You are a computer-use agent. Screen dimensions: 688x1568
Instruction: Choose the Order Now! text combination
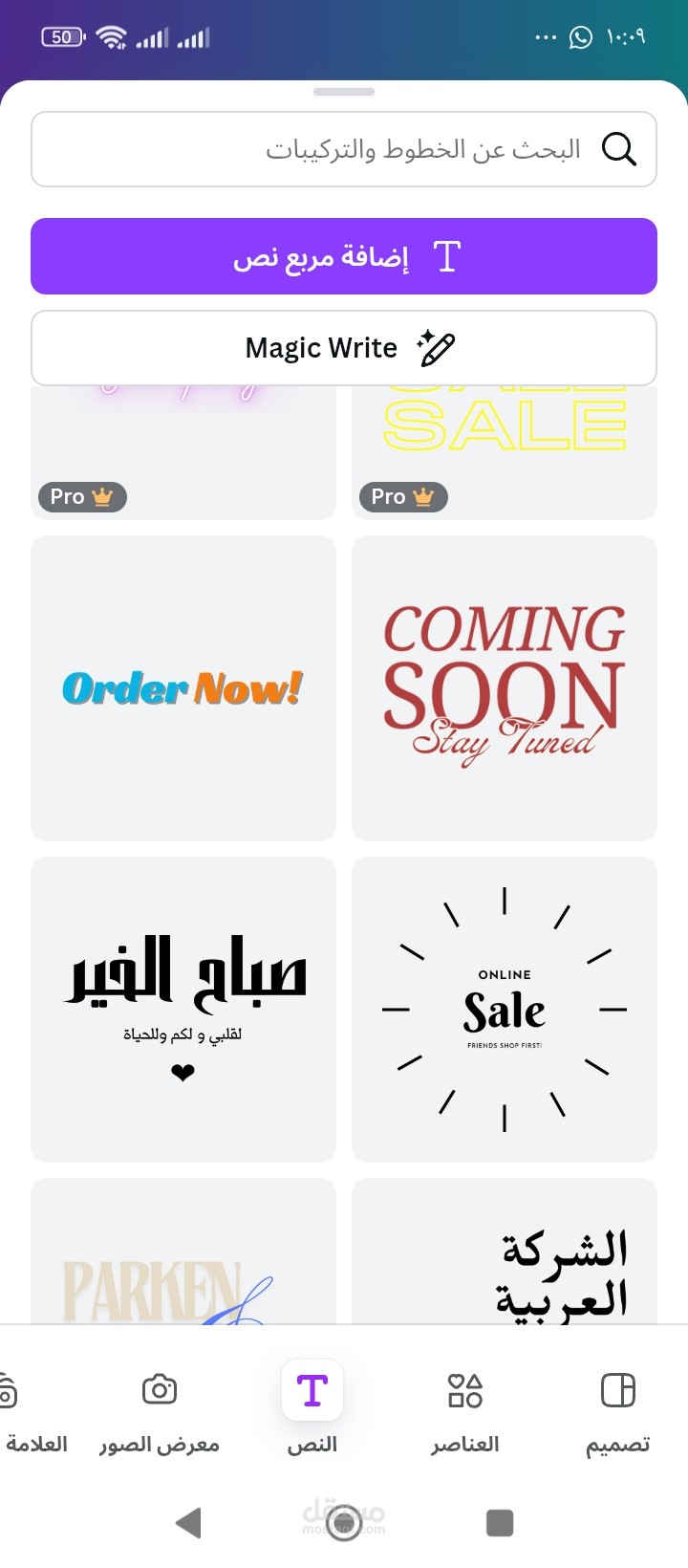click(x=183, y=688)
